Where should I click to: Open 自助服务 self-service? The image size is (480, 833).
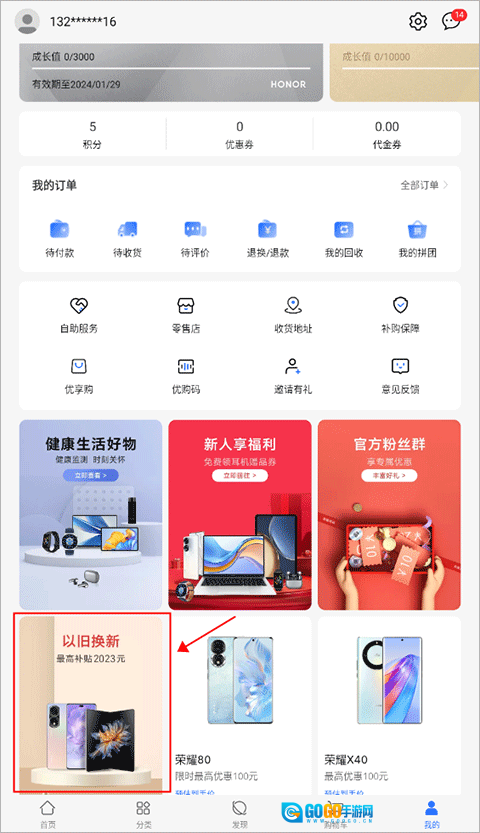click(x=79, y=315)
